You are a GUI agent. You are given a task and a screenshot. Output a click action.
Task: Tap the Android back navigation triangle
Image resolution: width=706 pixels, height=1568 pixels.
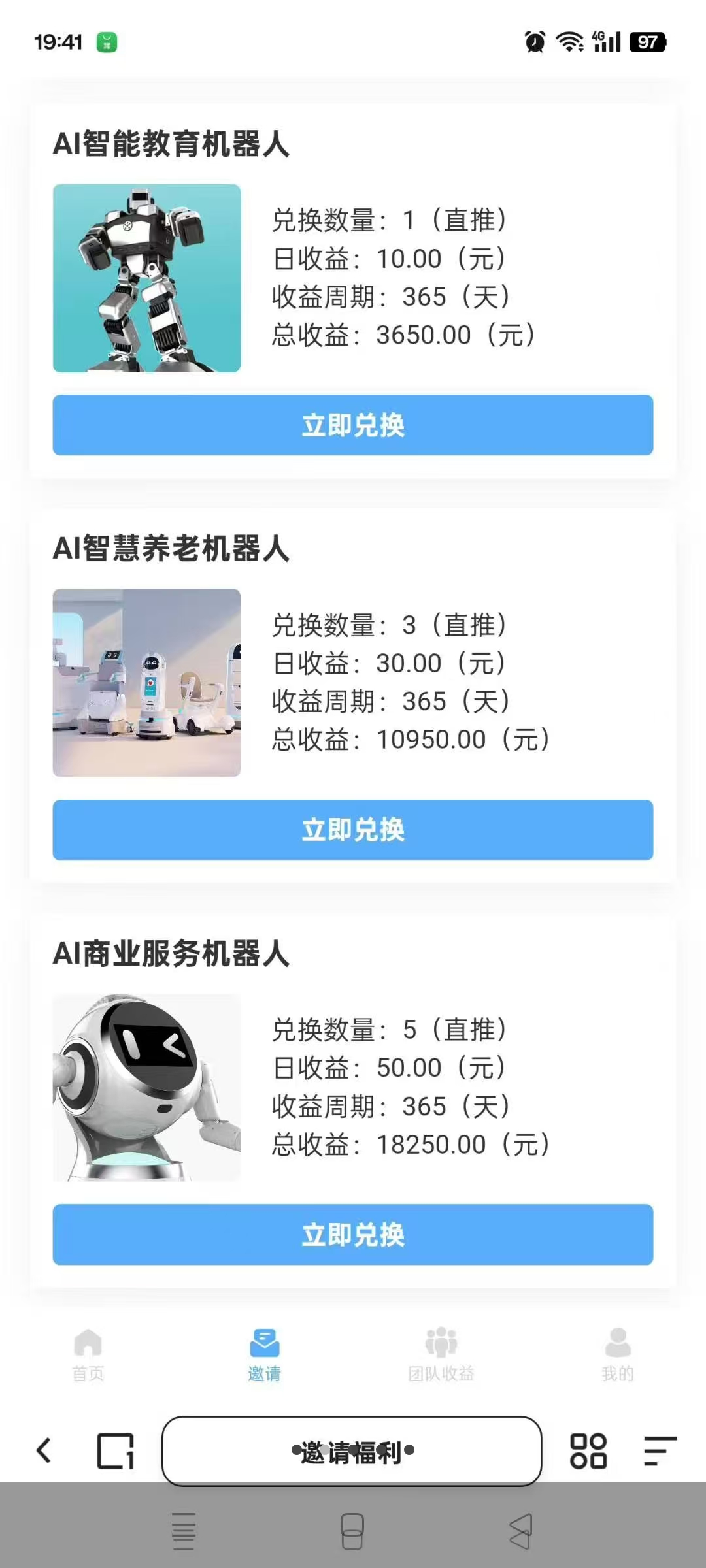(x=520, y=1531)
